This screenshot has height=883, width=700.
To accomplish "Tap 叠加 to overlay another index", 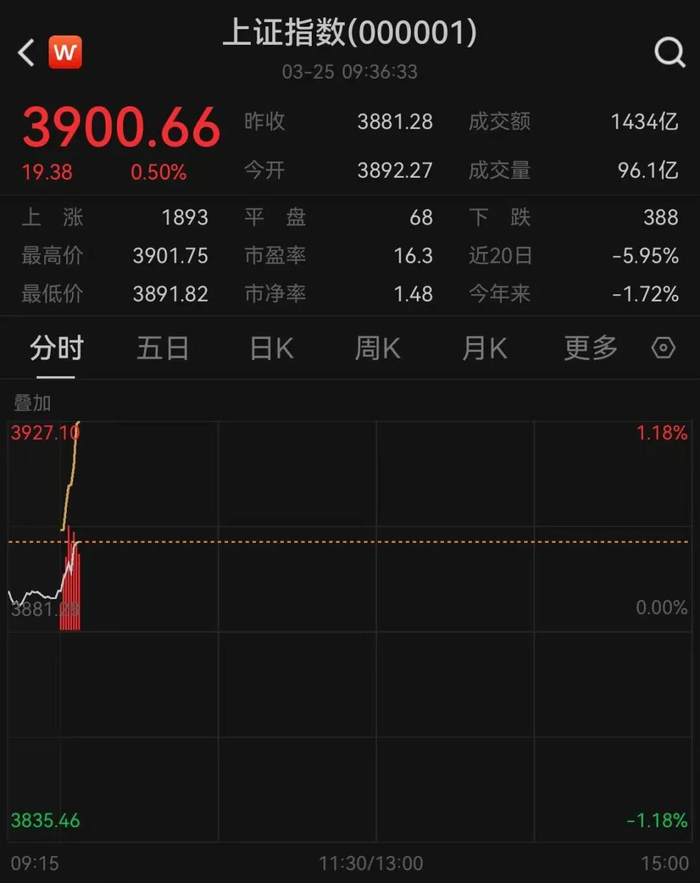I will pos(32,403).
